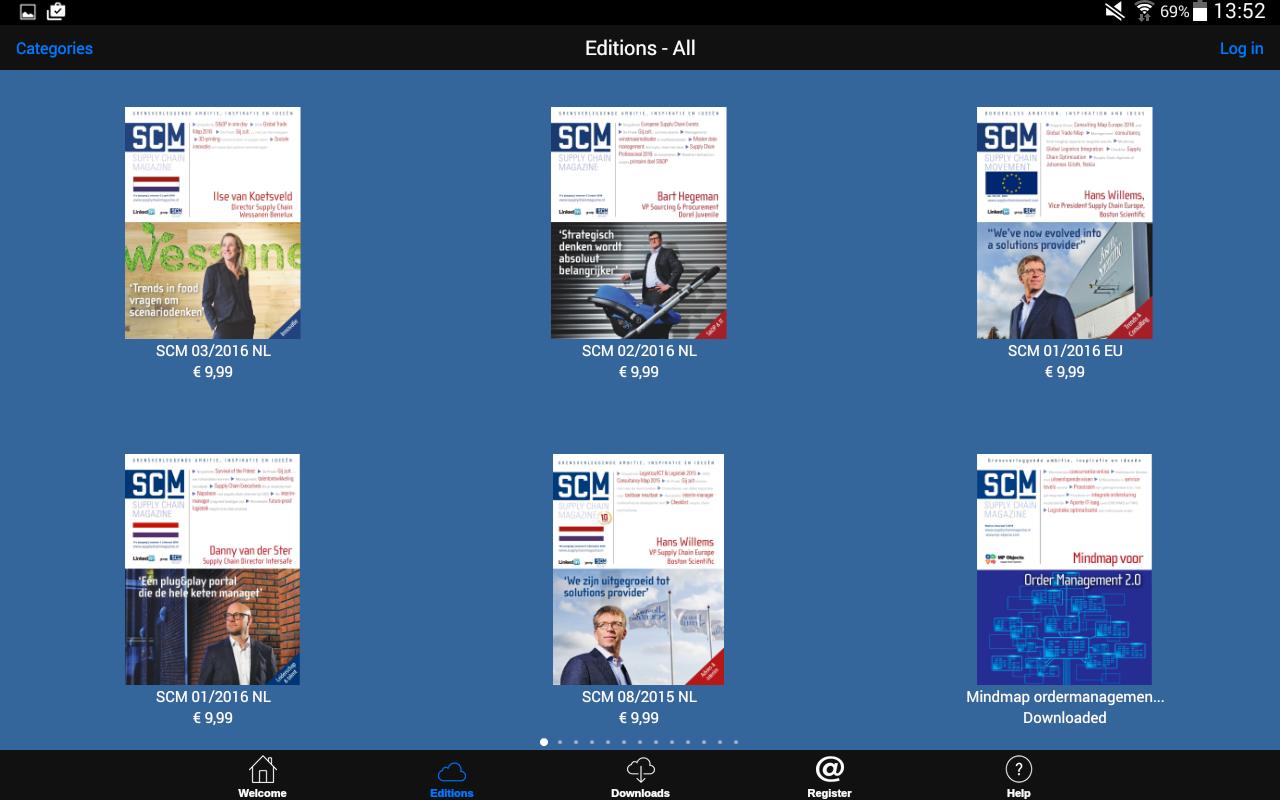Open the Help tab
The height and width of the screenshot is (800, 1280).
point(1018,776)
